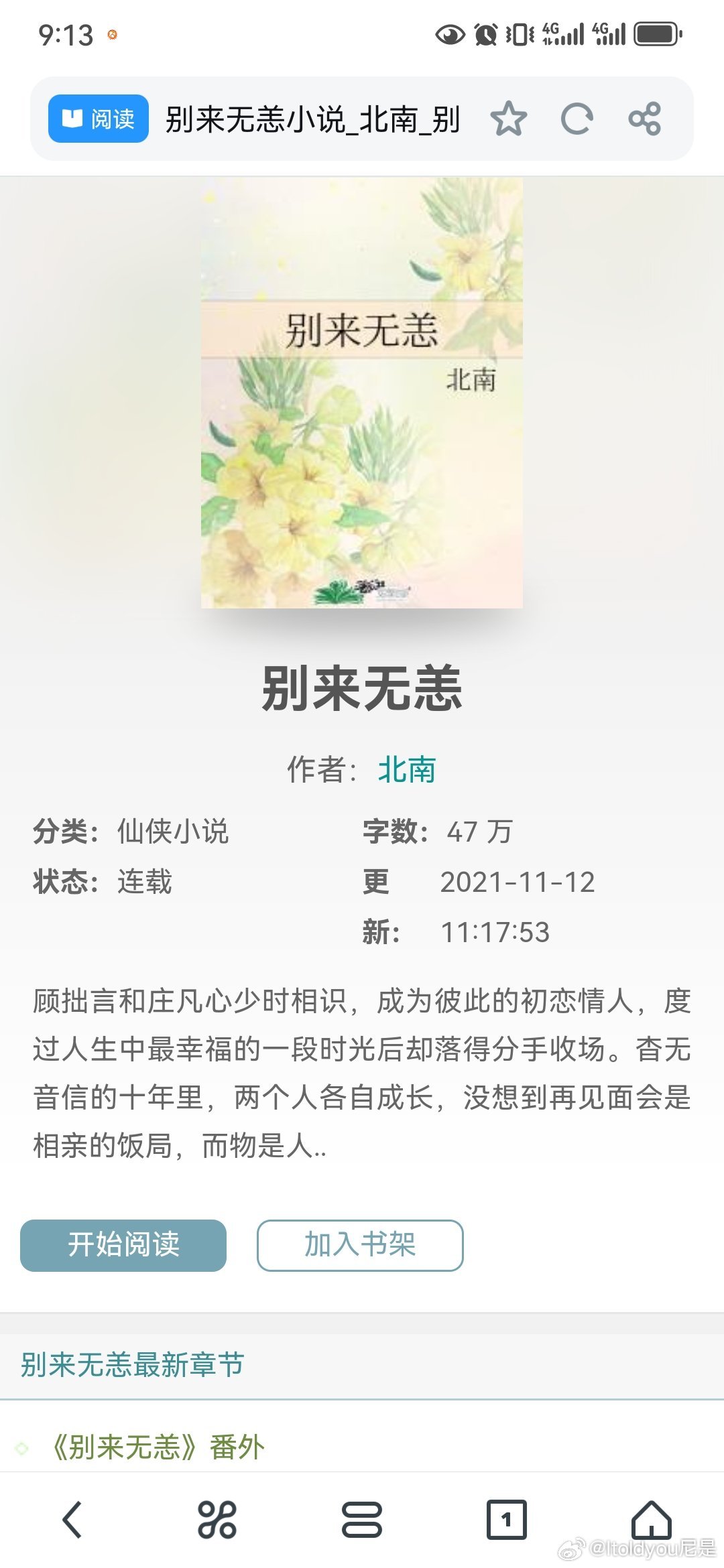Open the browser tools grid menu

pos(217,1519)
